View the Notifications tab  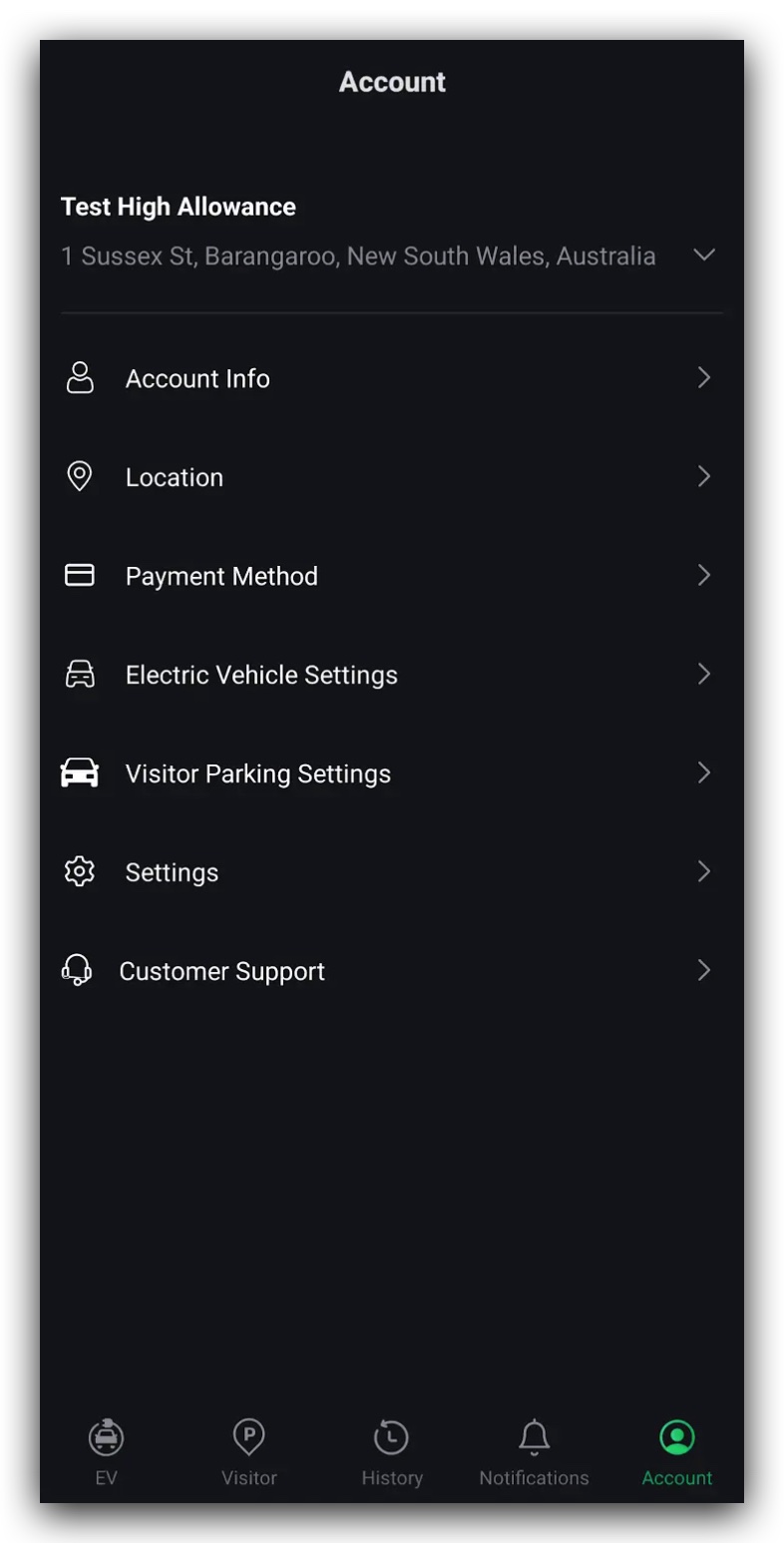[534, 1451]
